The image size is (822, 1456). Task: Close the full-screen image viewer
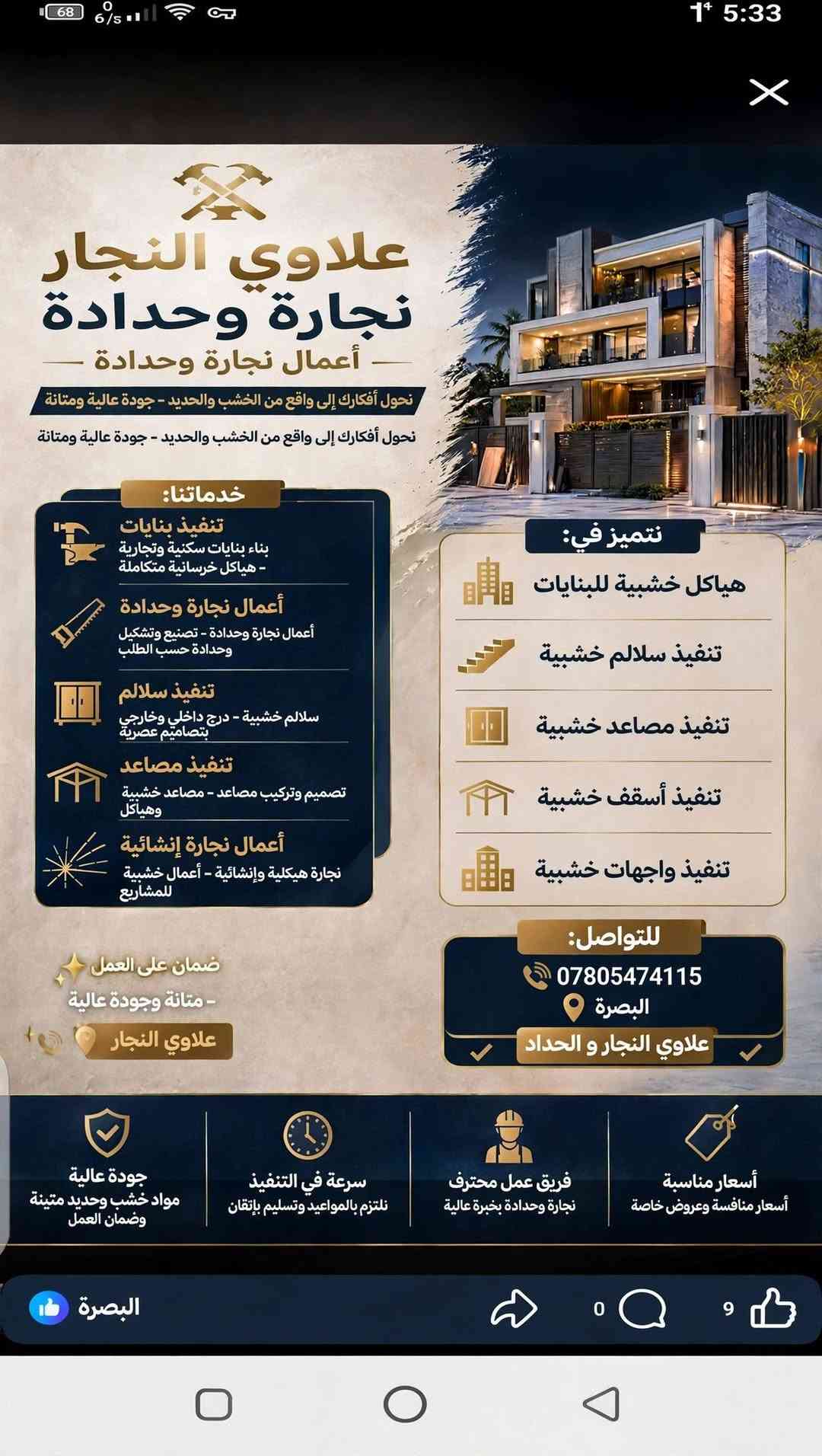[768, 92]
